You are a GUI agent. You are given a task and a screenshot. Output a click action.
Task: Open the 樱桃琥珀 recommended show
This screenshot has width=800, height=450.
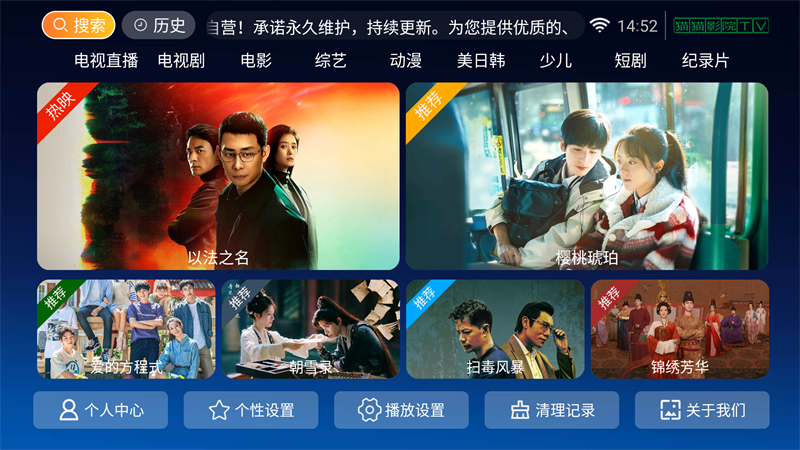587,176
